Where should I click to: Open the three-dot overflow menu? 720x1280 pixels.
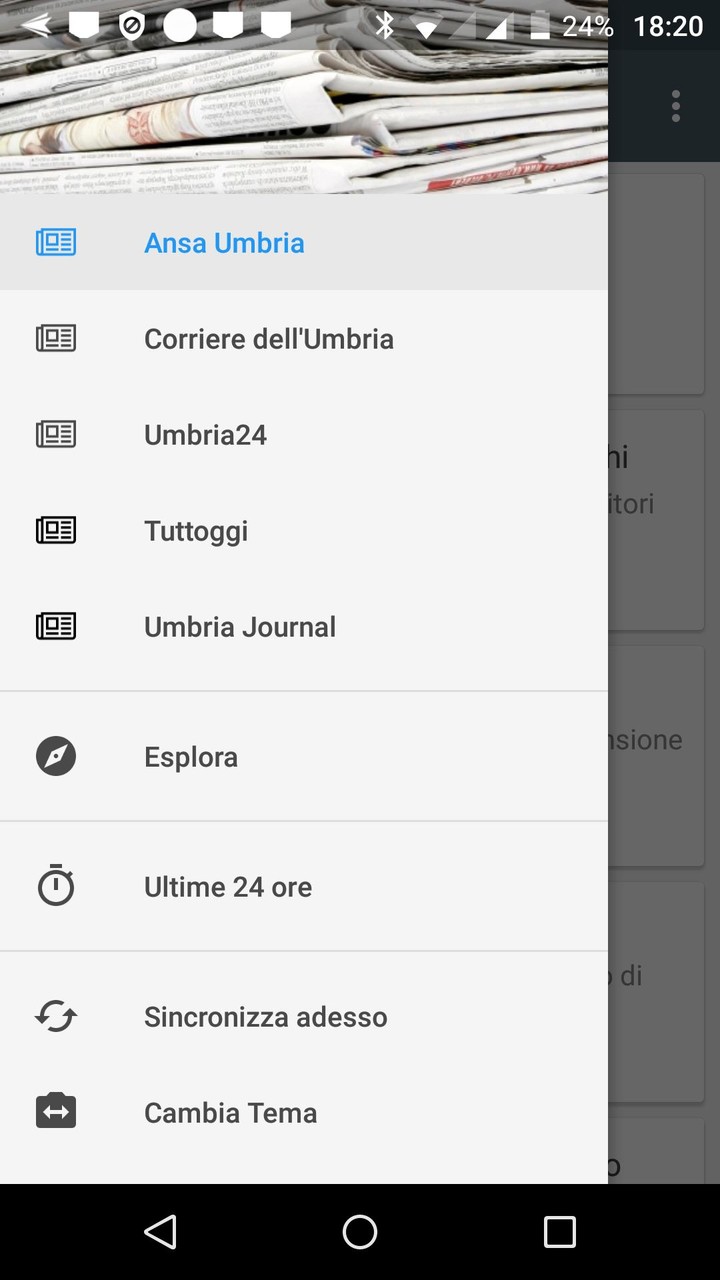click(675, 105)
